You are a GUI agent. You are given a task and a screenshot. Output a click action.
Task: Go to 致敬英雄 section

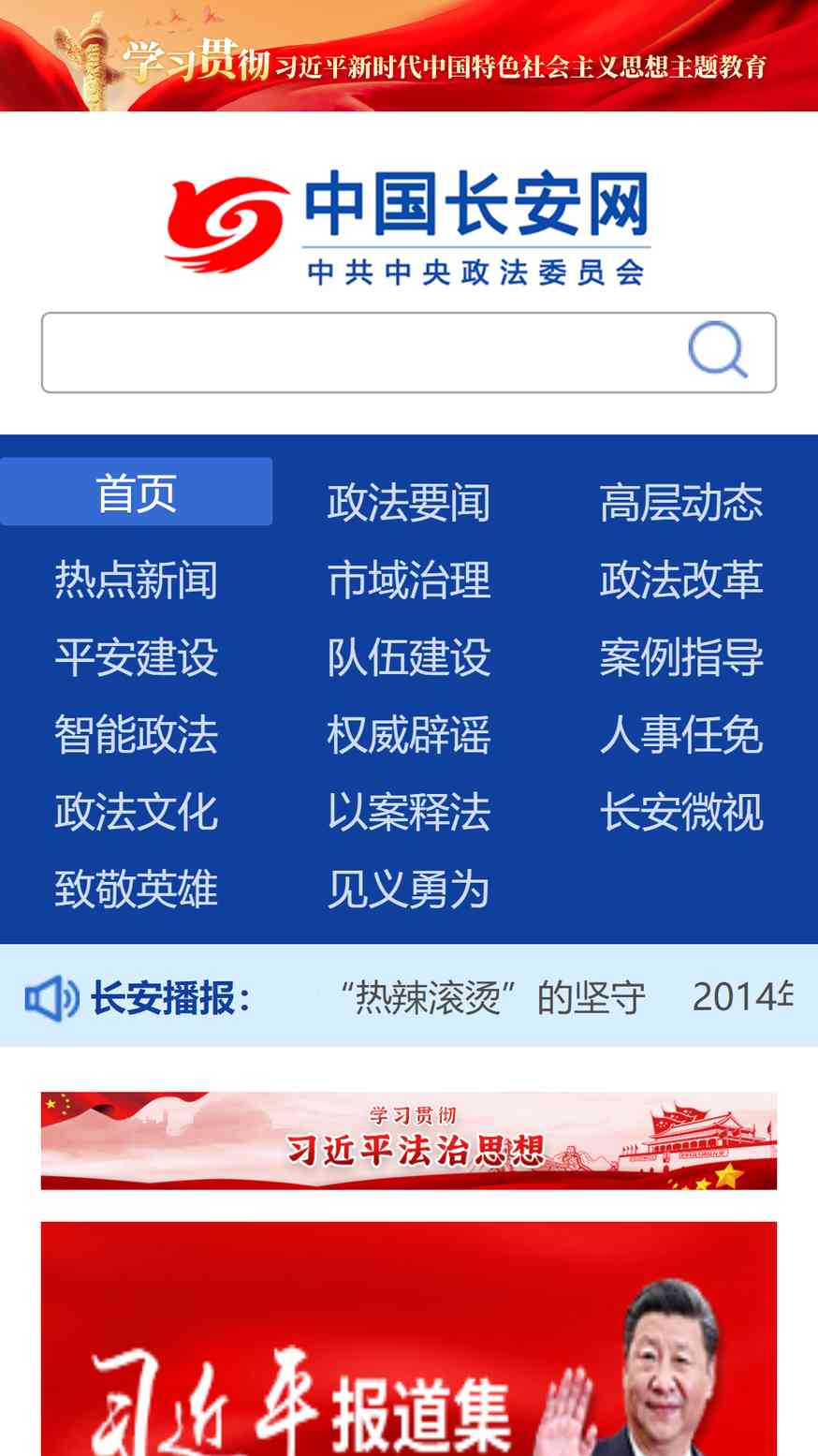[x=137, y=889]
